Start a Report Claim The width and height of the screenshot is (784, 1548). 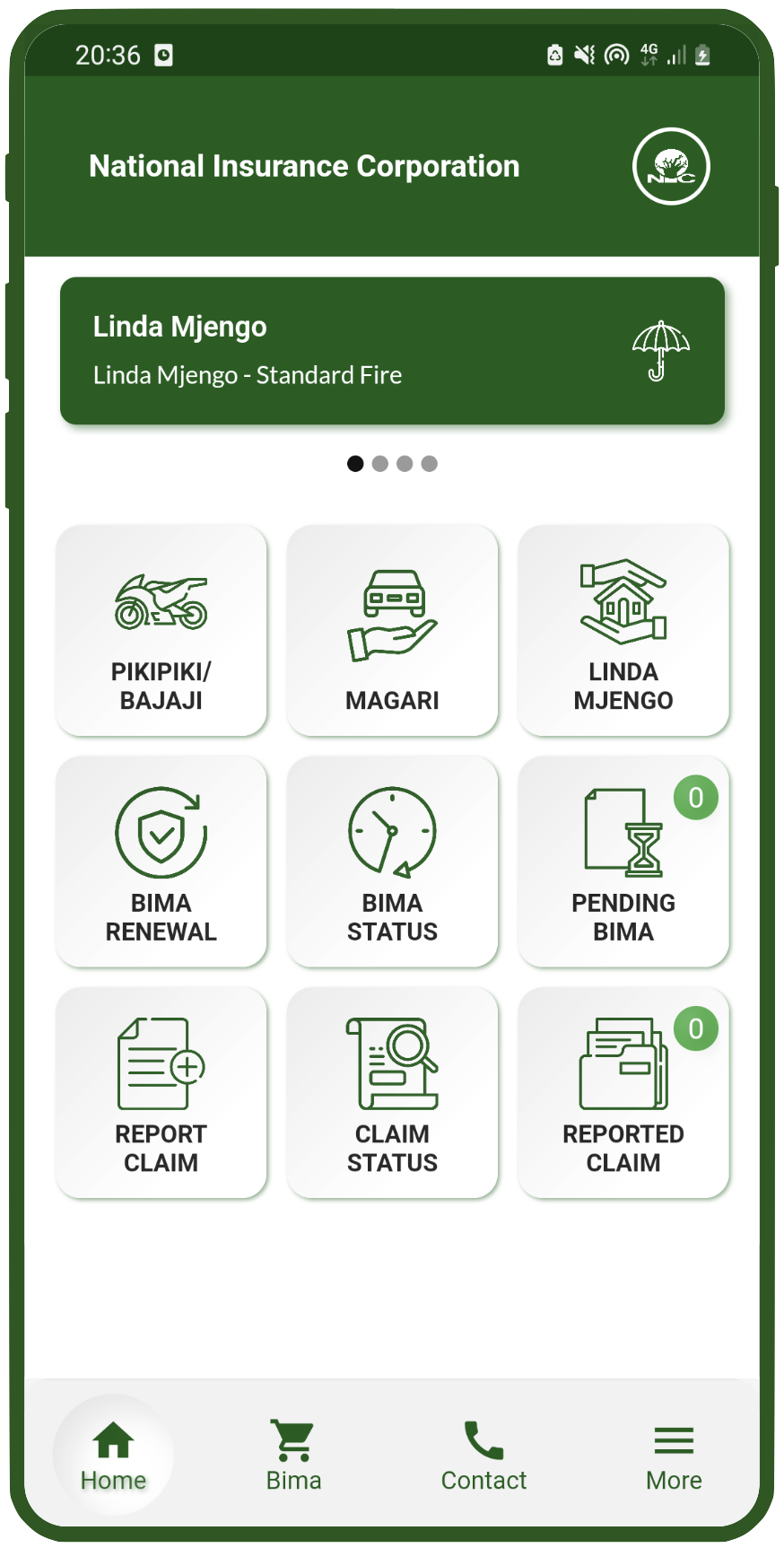161,1093
